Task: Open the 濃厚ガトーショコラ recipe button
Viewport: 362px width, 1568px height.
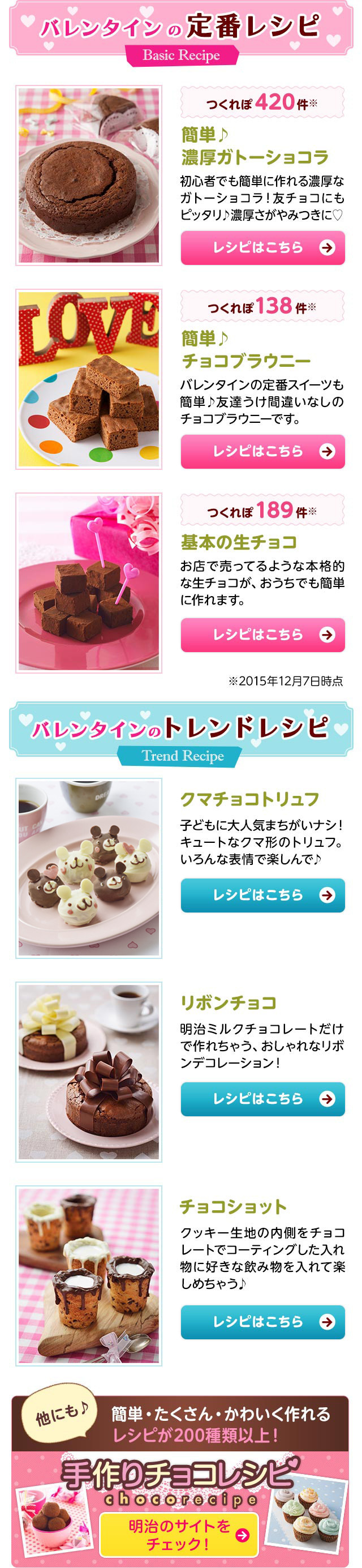Action: [x=262, y=247]
